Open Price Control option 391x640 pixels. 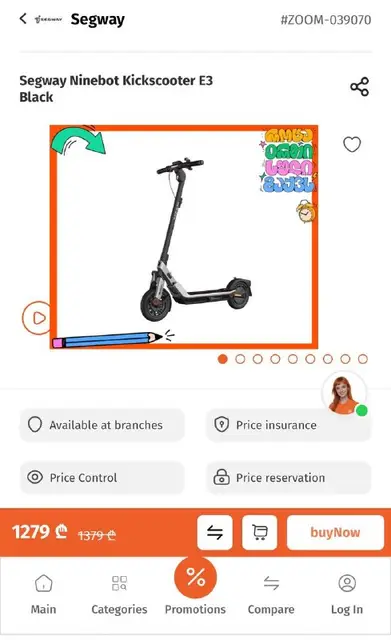(x=102, y=478)
